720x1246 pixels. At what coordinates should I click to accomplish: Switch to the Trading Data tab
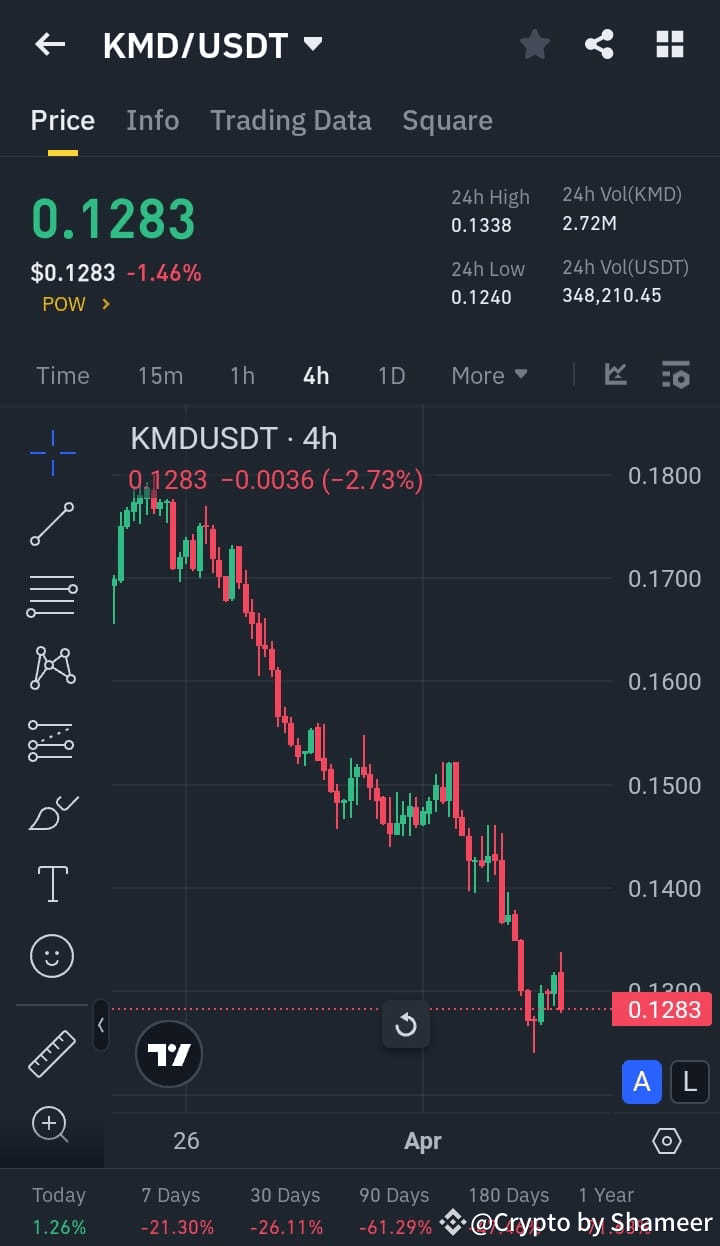coord(291,120)
